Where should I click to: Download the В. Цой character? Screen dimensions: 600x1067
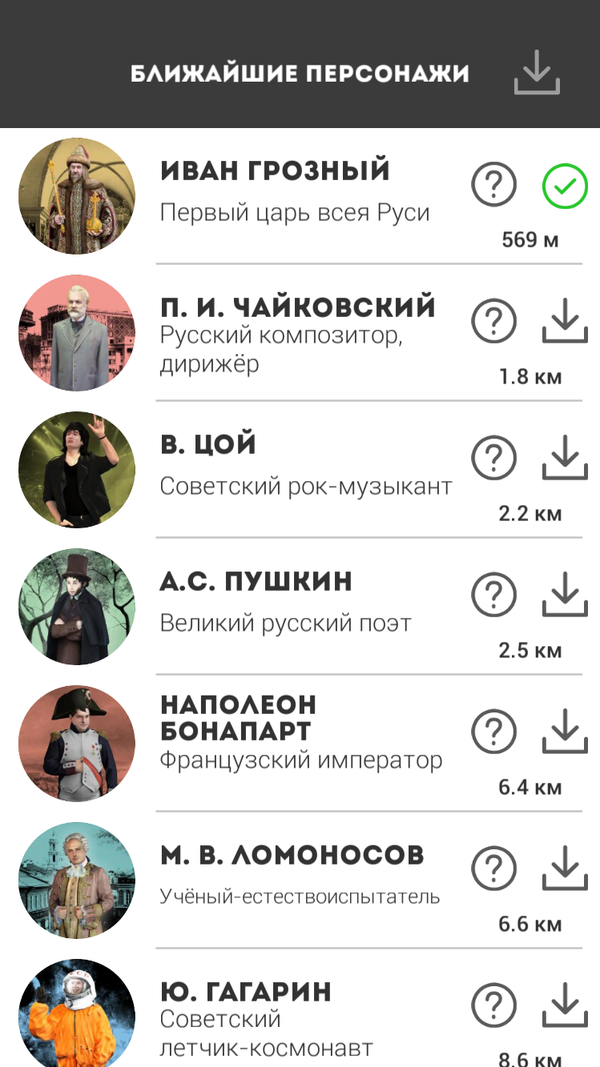565,458
